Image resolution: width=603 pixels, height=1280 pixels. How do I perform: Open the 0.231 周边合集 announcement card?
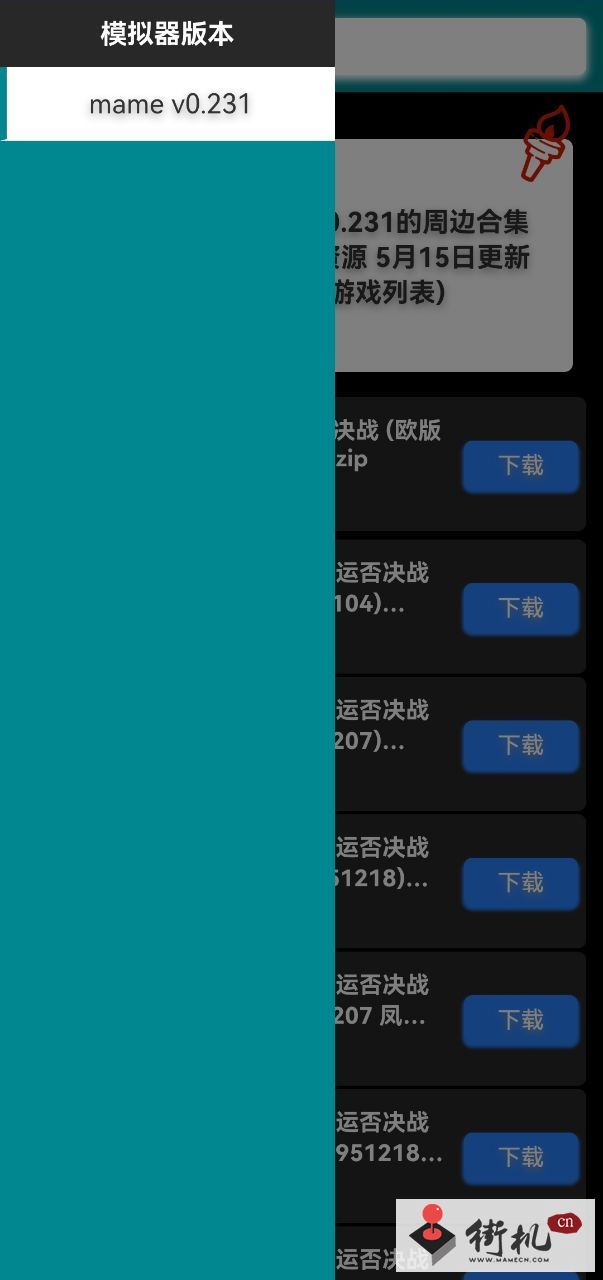pyautogui.click(x=453, y=256)
